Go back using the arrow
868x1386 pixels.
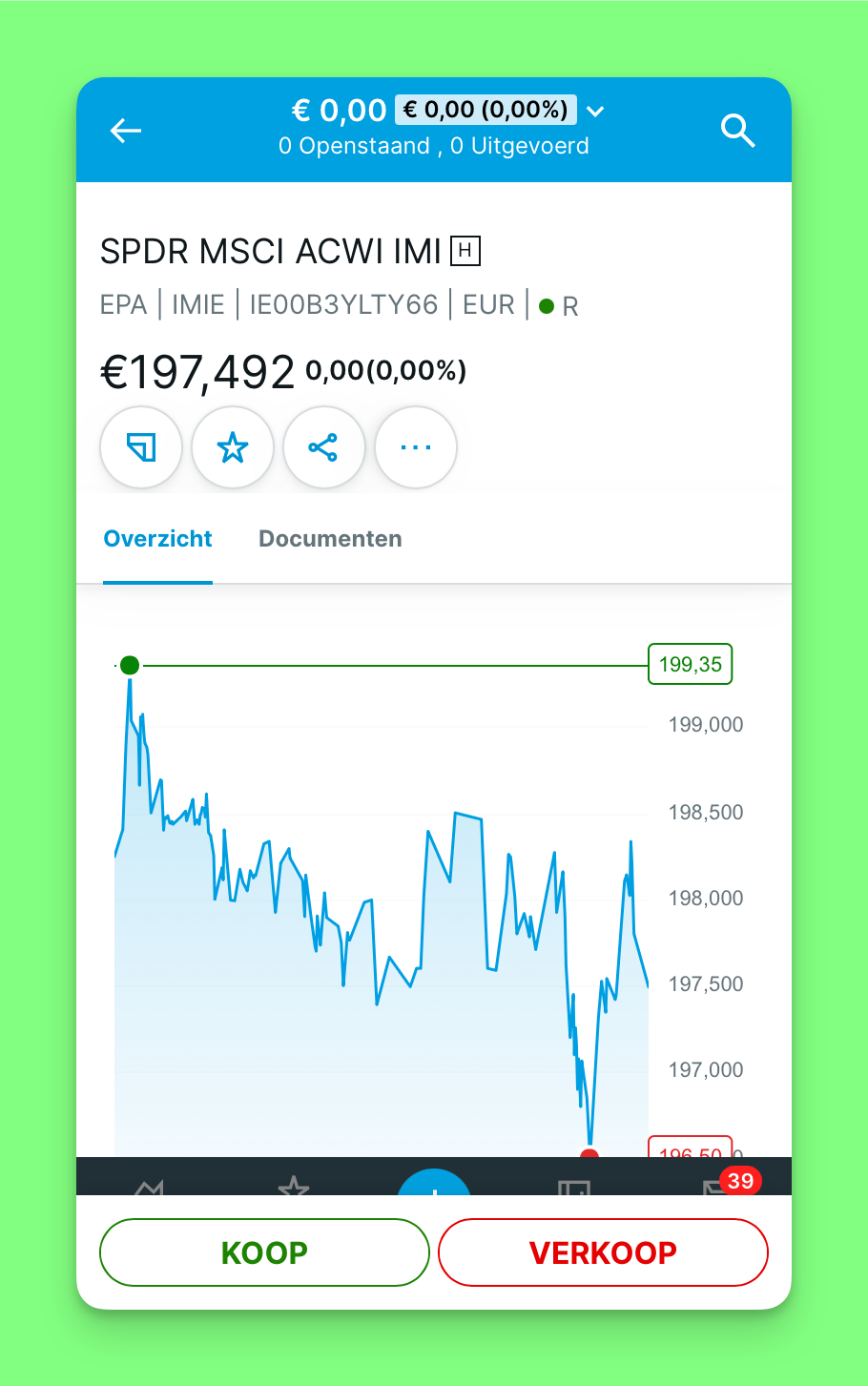click(x=126, y=131)
